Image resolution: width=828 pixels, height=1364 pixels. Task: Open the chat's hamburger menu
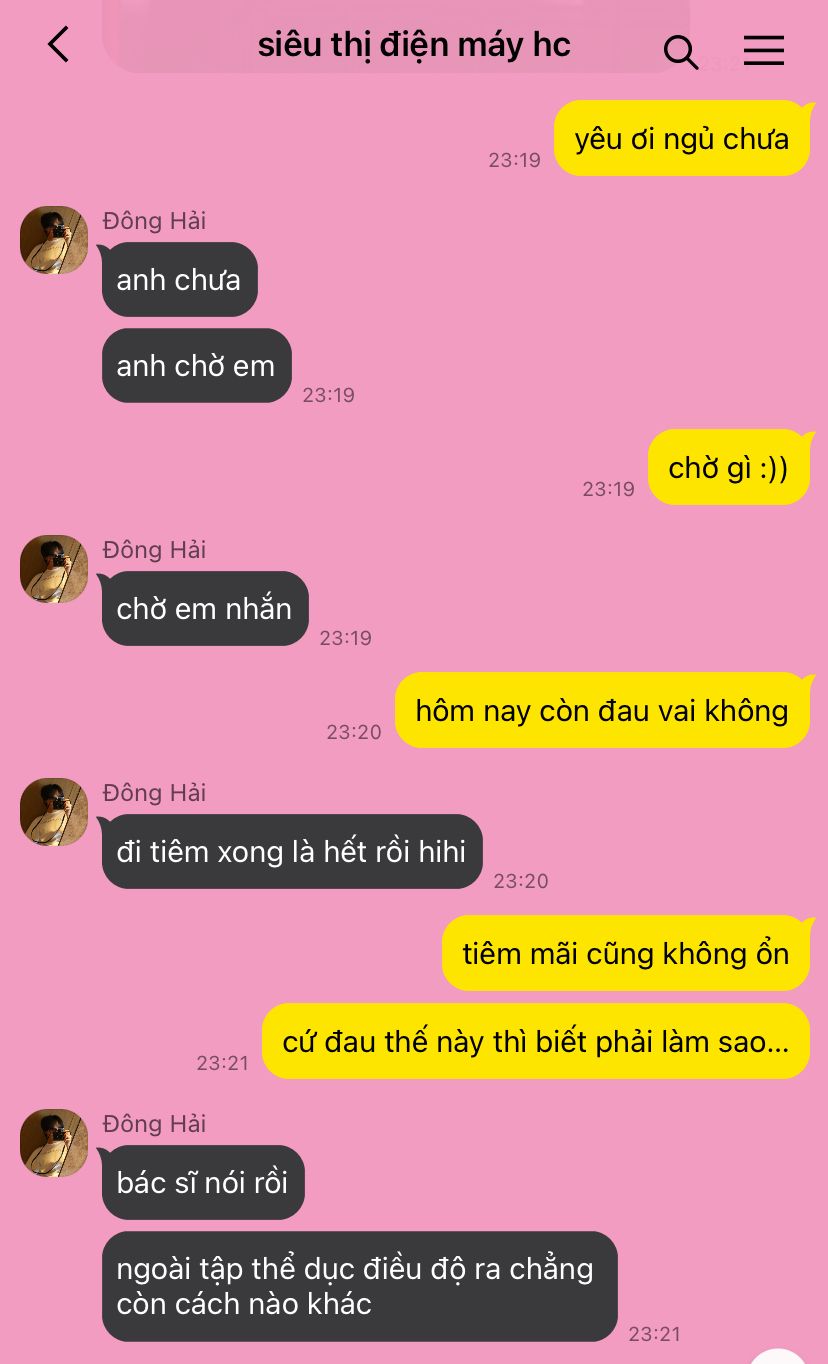(764, 50)
